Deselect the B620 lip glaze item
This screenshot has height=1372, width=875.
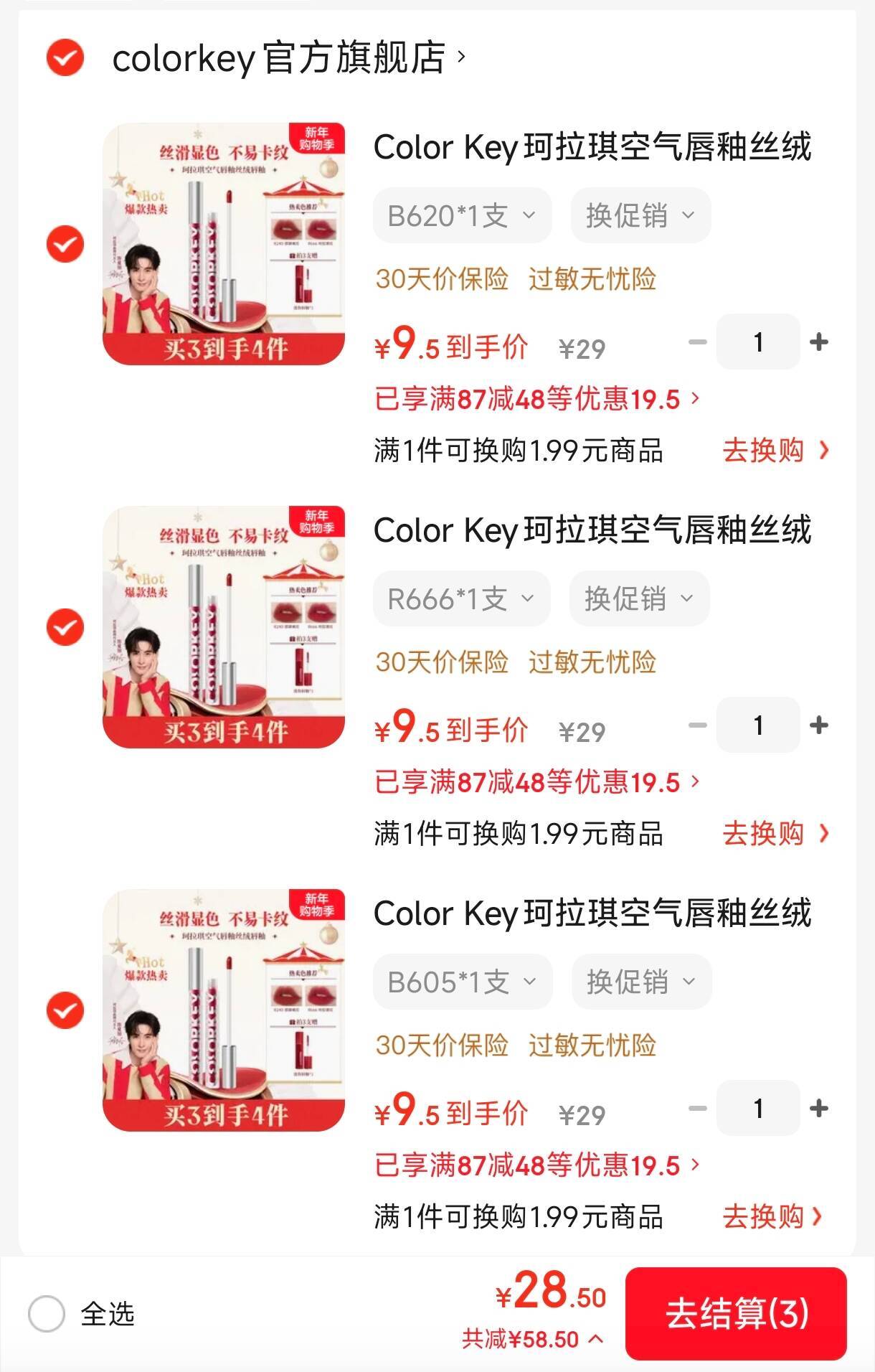tap(65, 244)
